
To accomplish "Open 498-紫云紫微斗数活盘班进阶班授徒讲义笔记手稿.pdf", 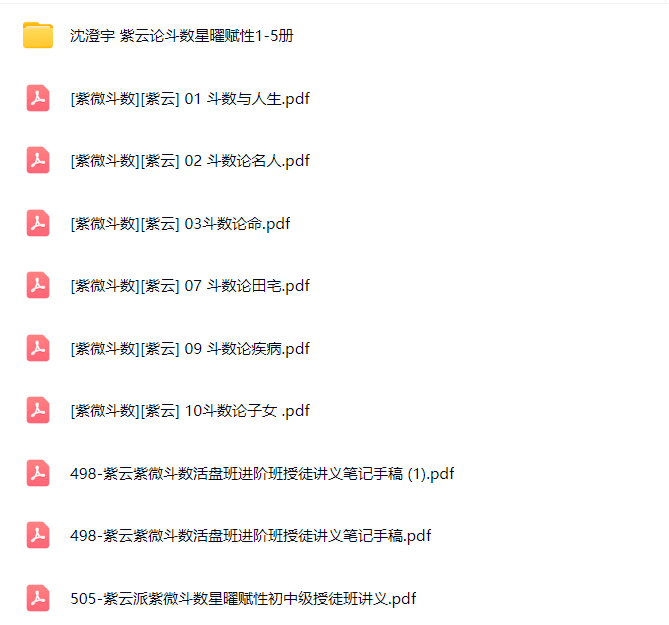I will (x=250, y=536).
